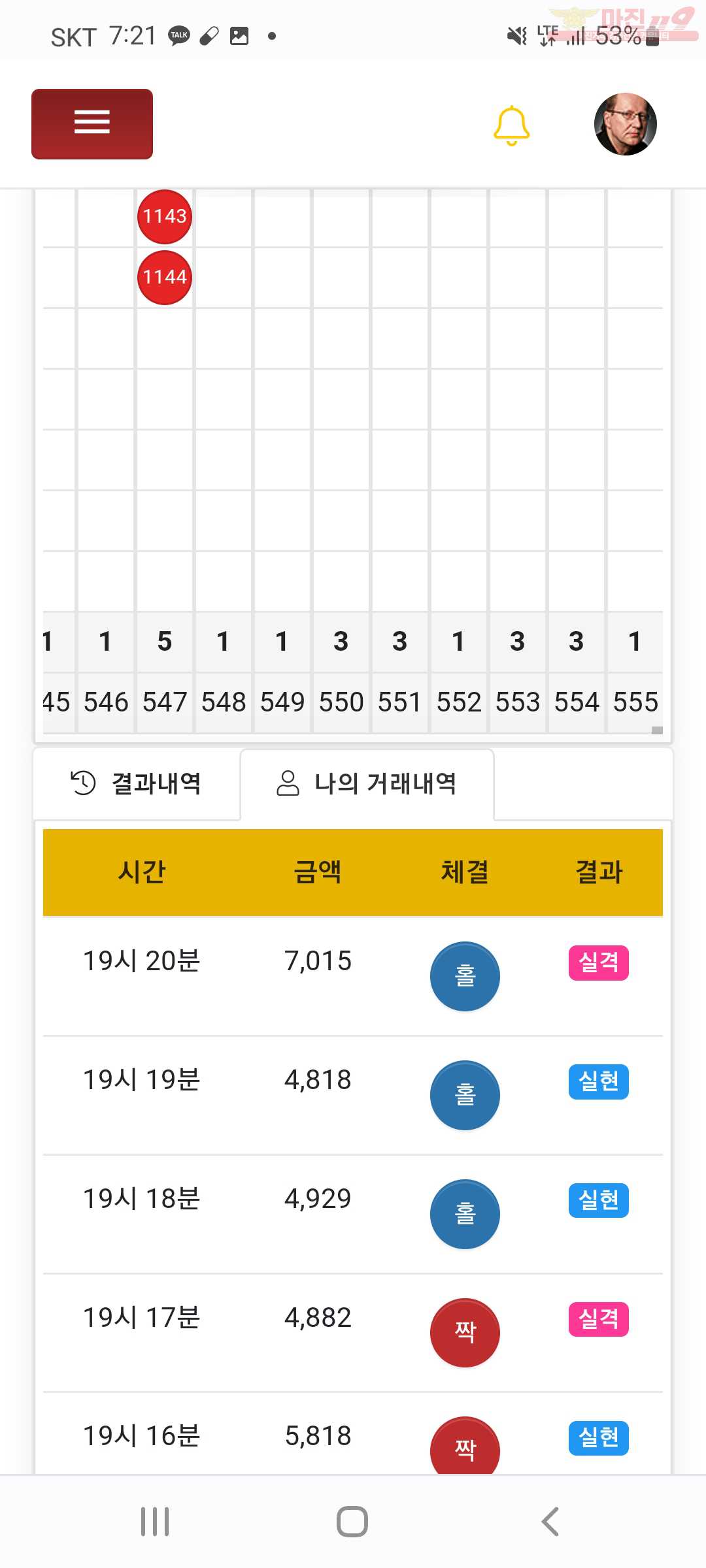Viewport: 706px width, 1568px height.
Task: Go back with the system back button
Action: click(550, 1522)
